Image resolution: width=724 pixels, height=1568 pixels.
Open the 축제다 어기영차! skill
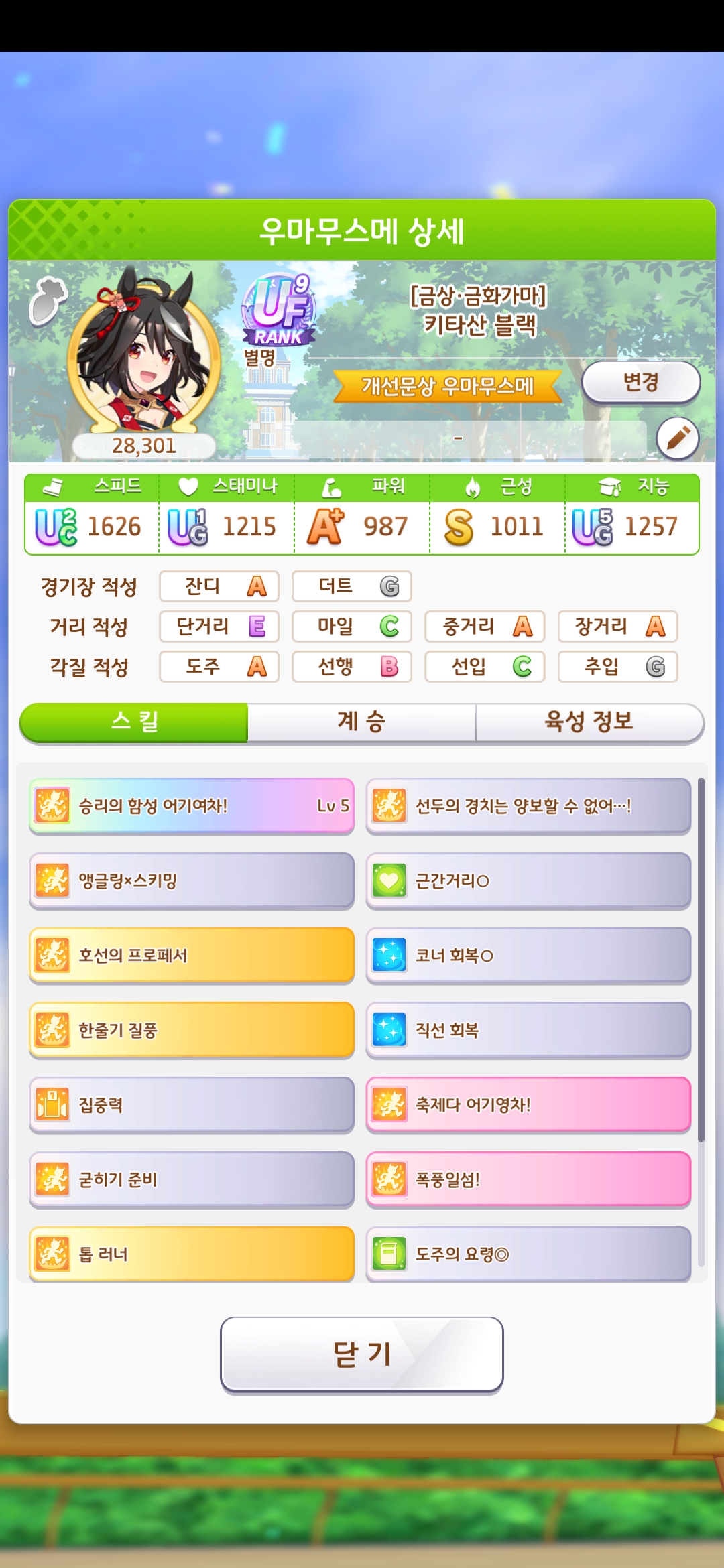coord(528,1104)
